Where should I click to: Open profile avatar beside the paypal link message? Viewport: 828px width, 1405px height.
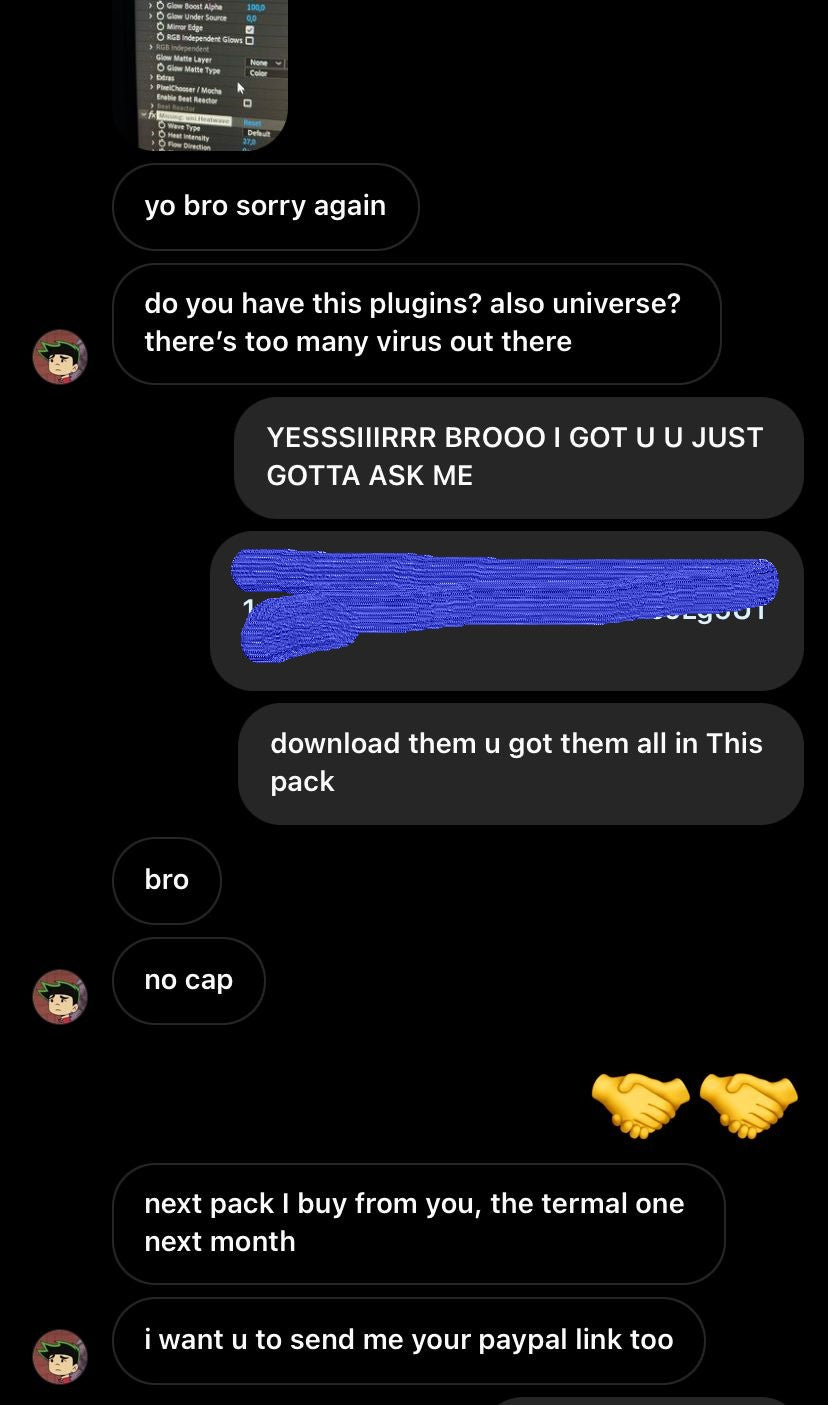click(60, 1356)
